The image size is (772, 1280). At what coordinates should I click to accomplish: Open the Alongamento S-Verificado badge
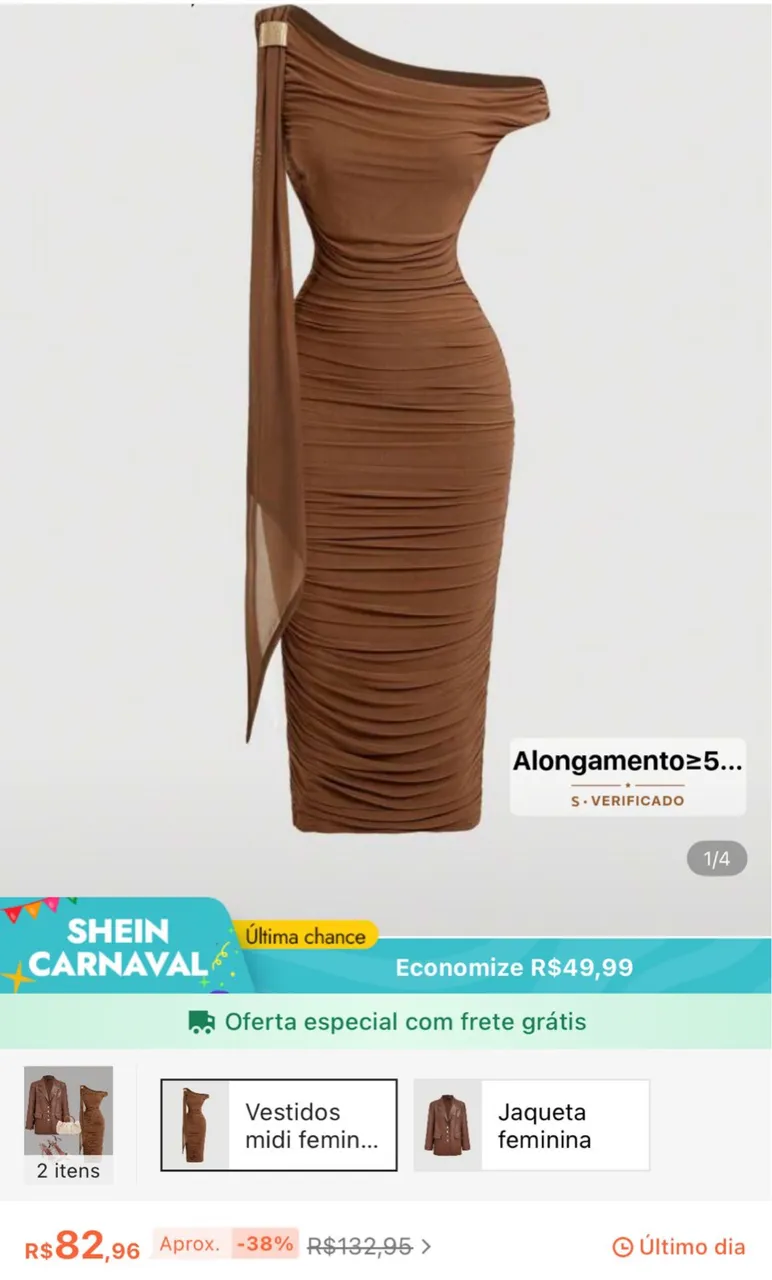click(x=627, y=777)
